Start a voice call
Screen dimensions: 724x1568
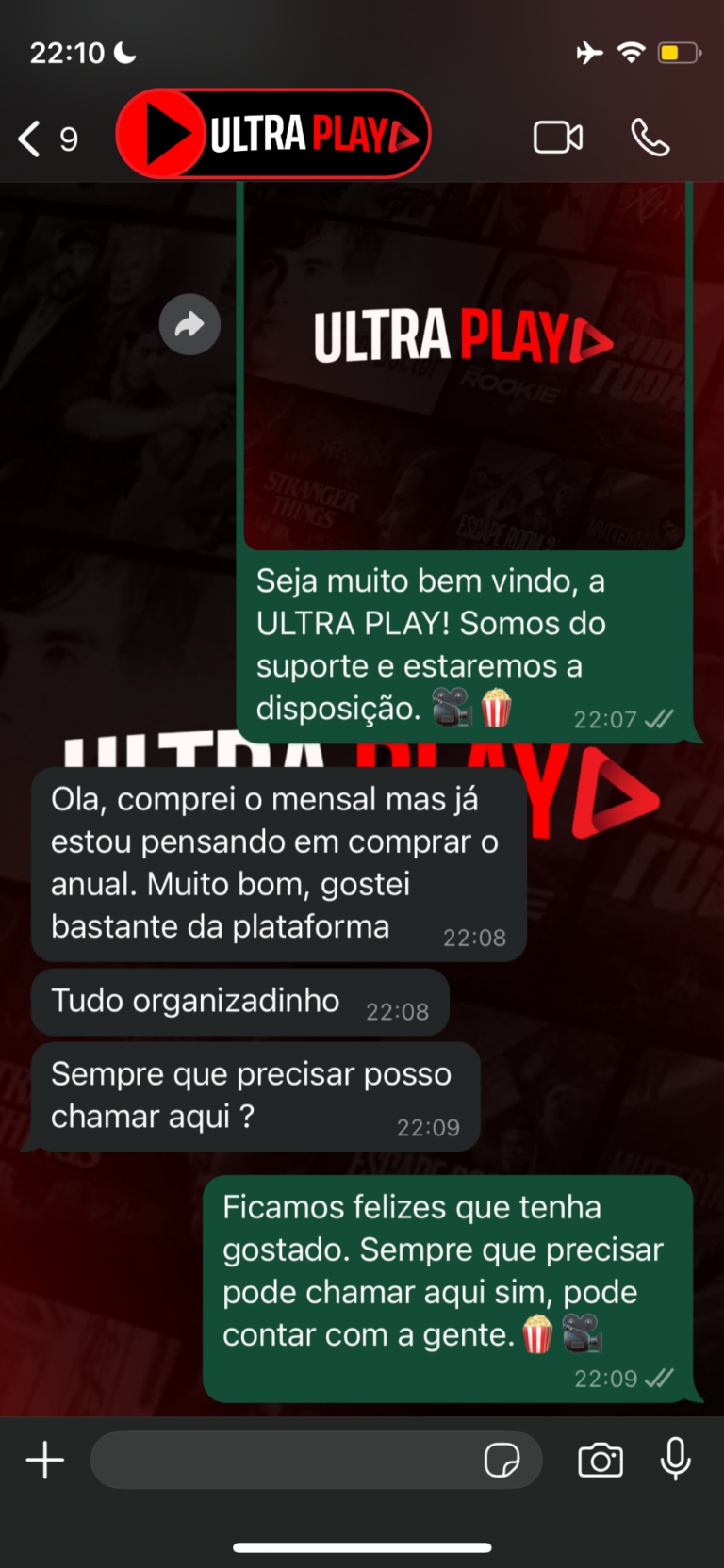pos(650,138)
